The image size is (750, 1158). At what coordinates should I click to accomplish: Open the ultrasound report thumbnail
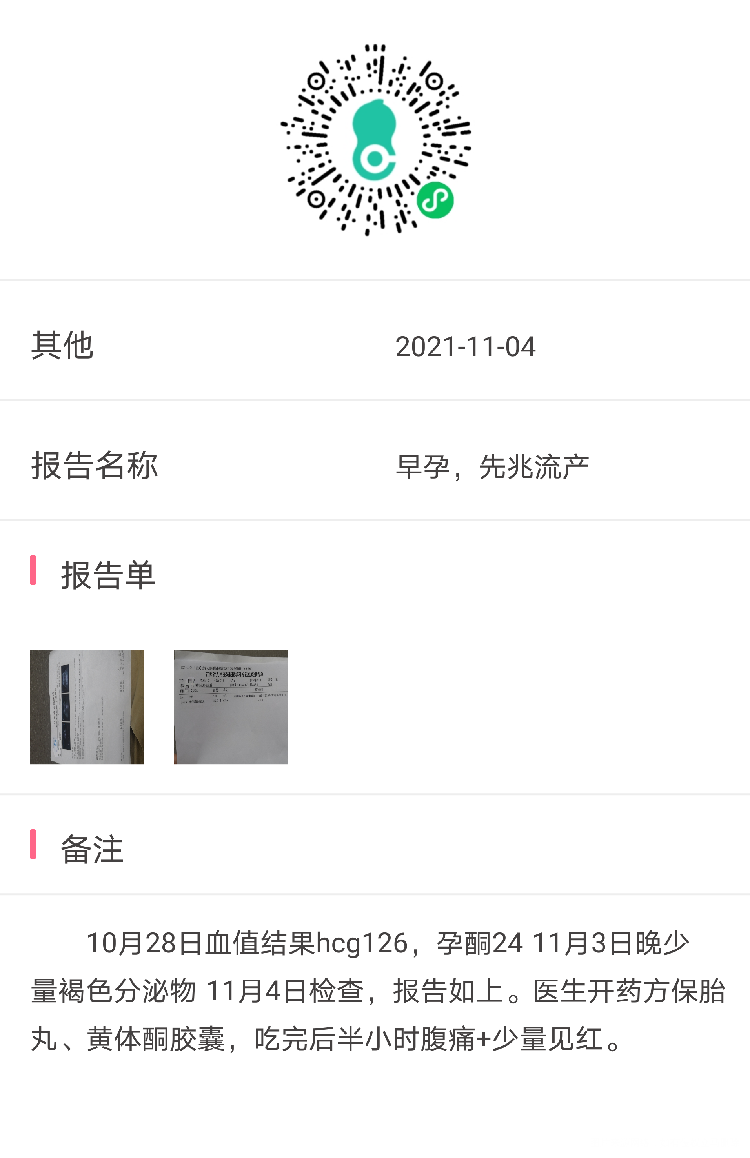87,707
